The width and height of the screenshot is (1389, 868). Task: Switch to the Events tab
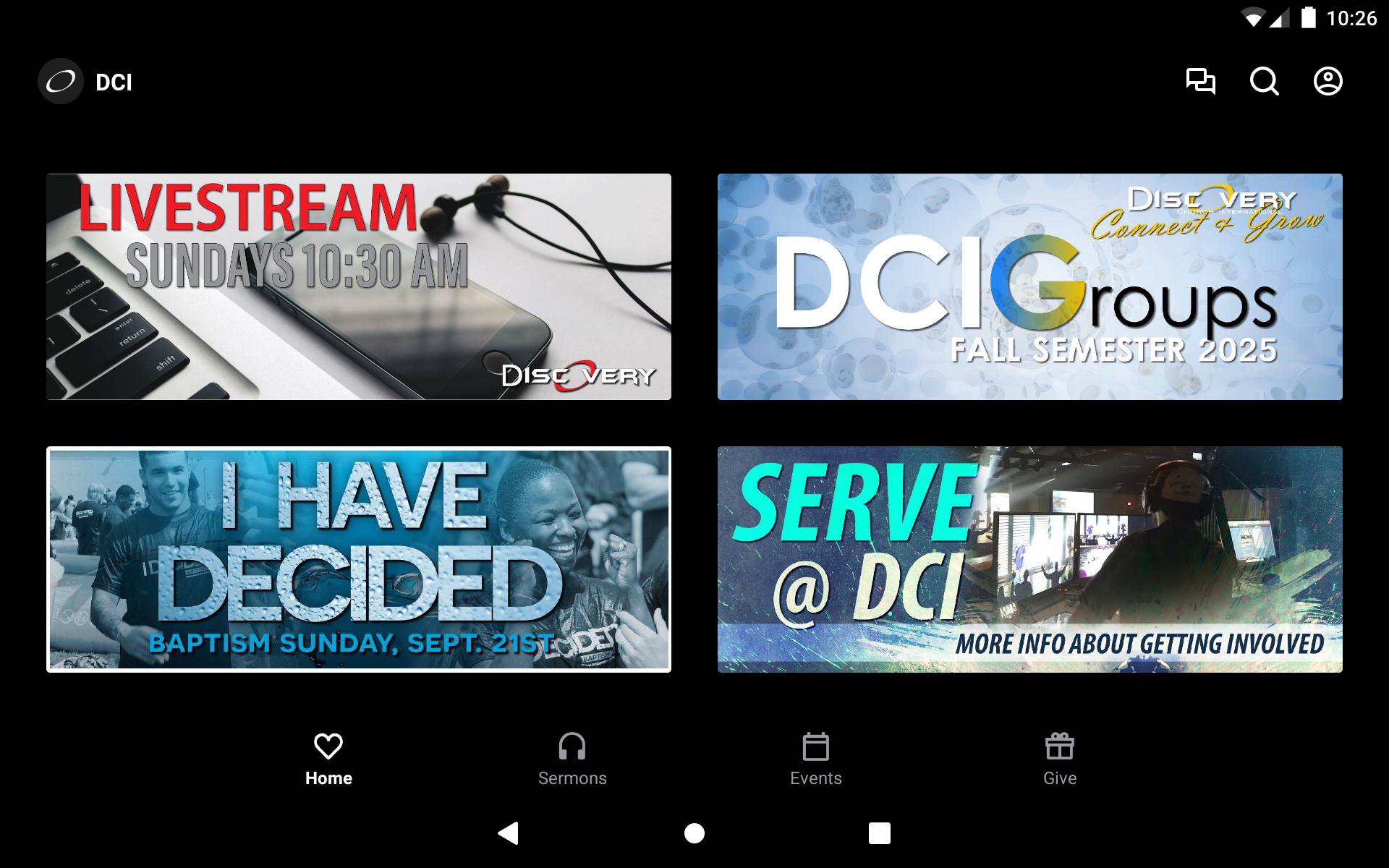pos(815,759)
